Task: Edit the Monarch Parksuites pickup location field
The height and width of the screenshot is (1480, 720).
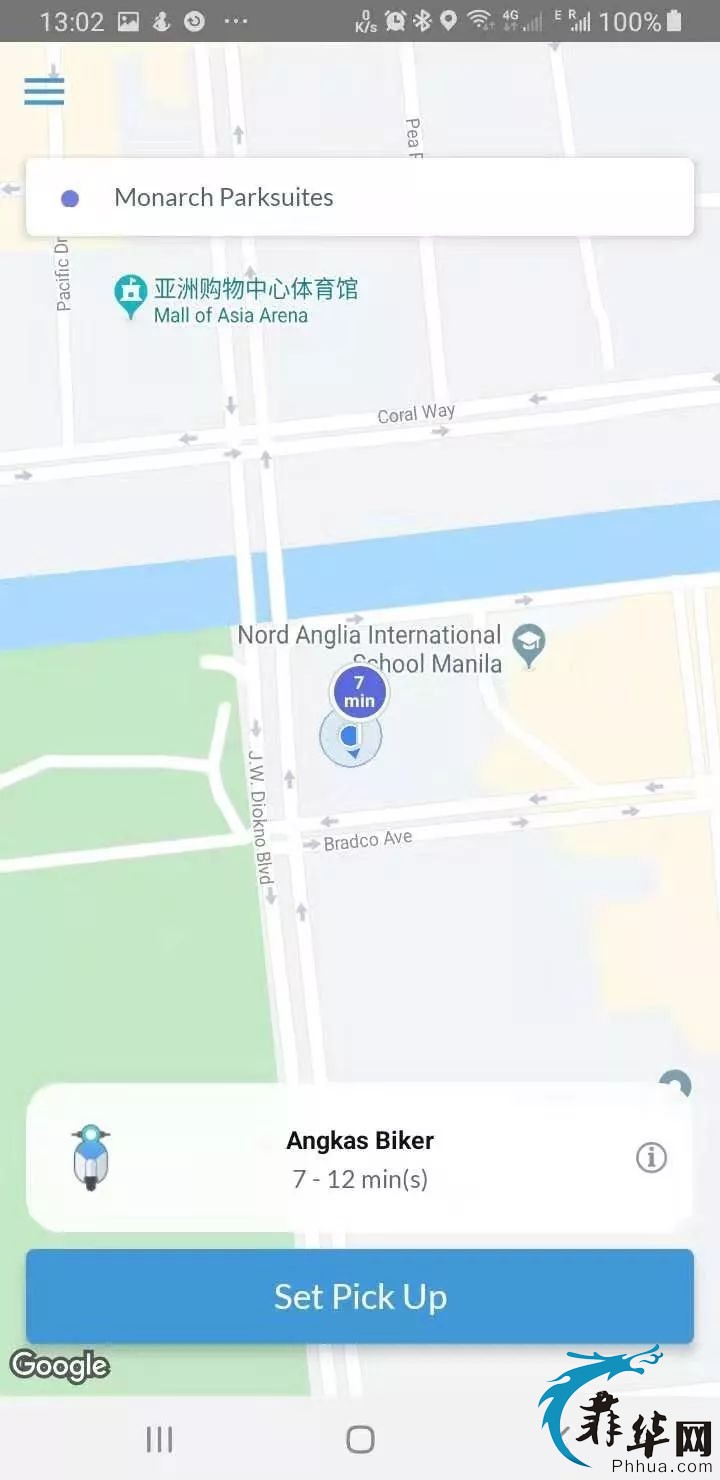Action: [x=360, y=197]
